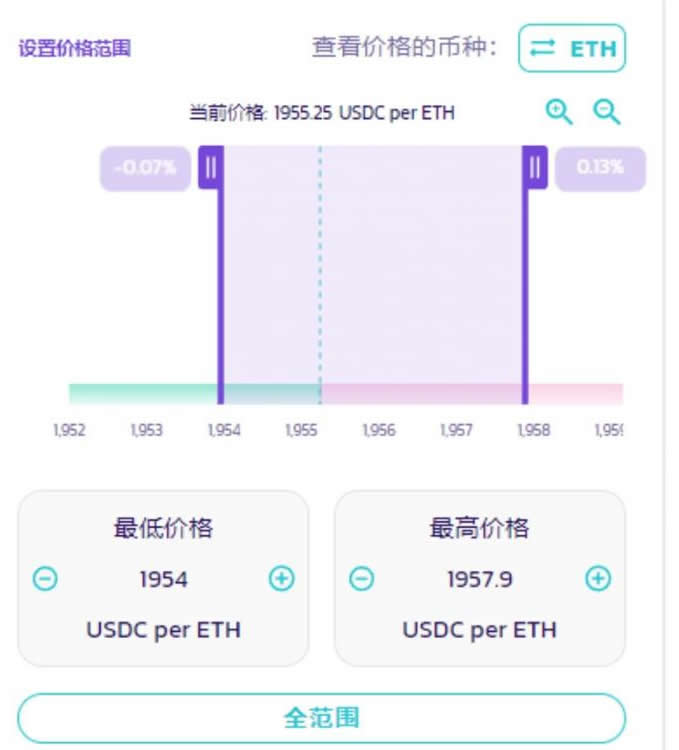The image size is (679, 750).
Task: Zoom in on the price chart
Action: (559, 112)
